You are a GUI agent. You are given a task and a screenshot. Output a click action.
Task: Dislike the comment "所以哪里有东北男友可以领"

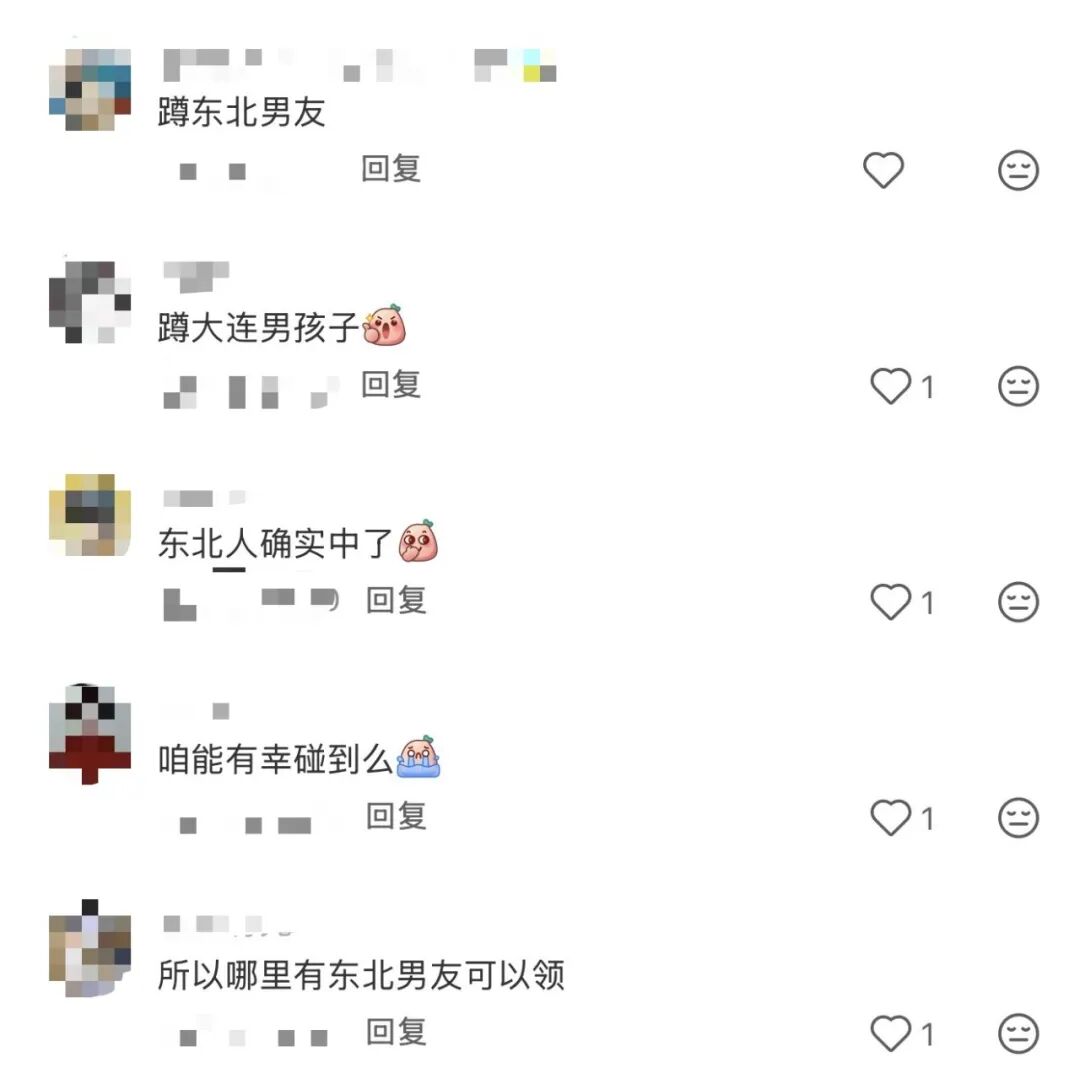[1018, 1034]
